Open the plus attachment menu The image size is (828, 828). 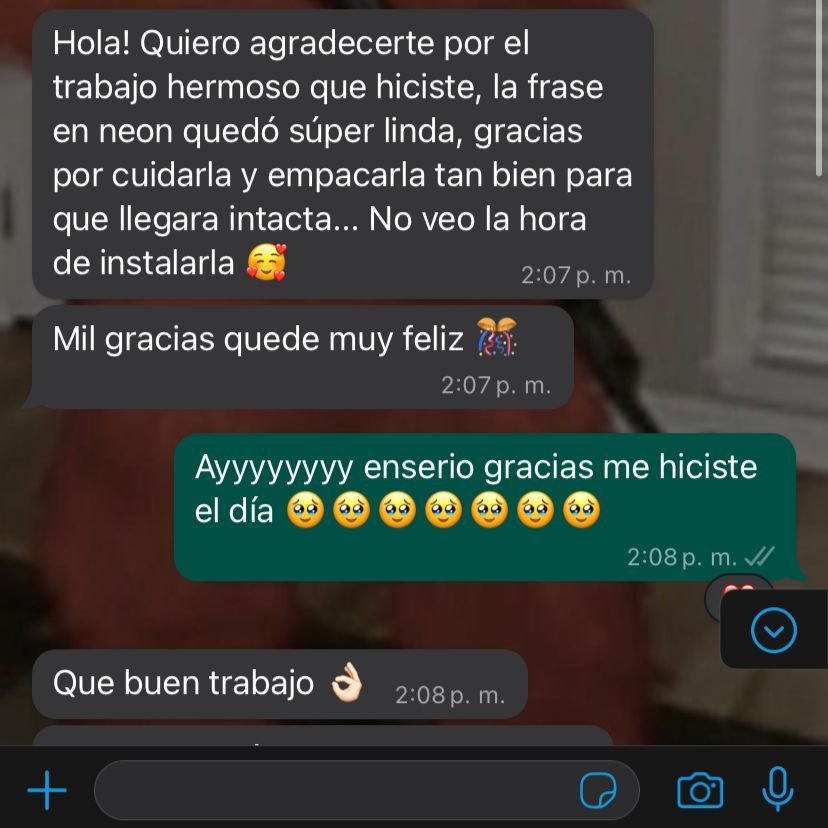tap(47, 790)
